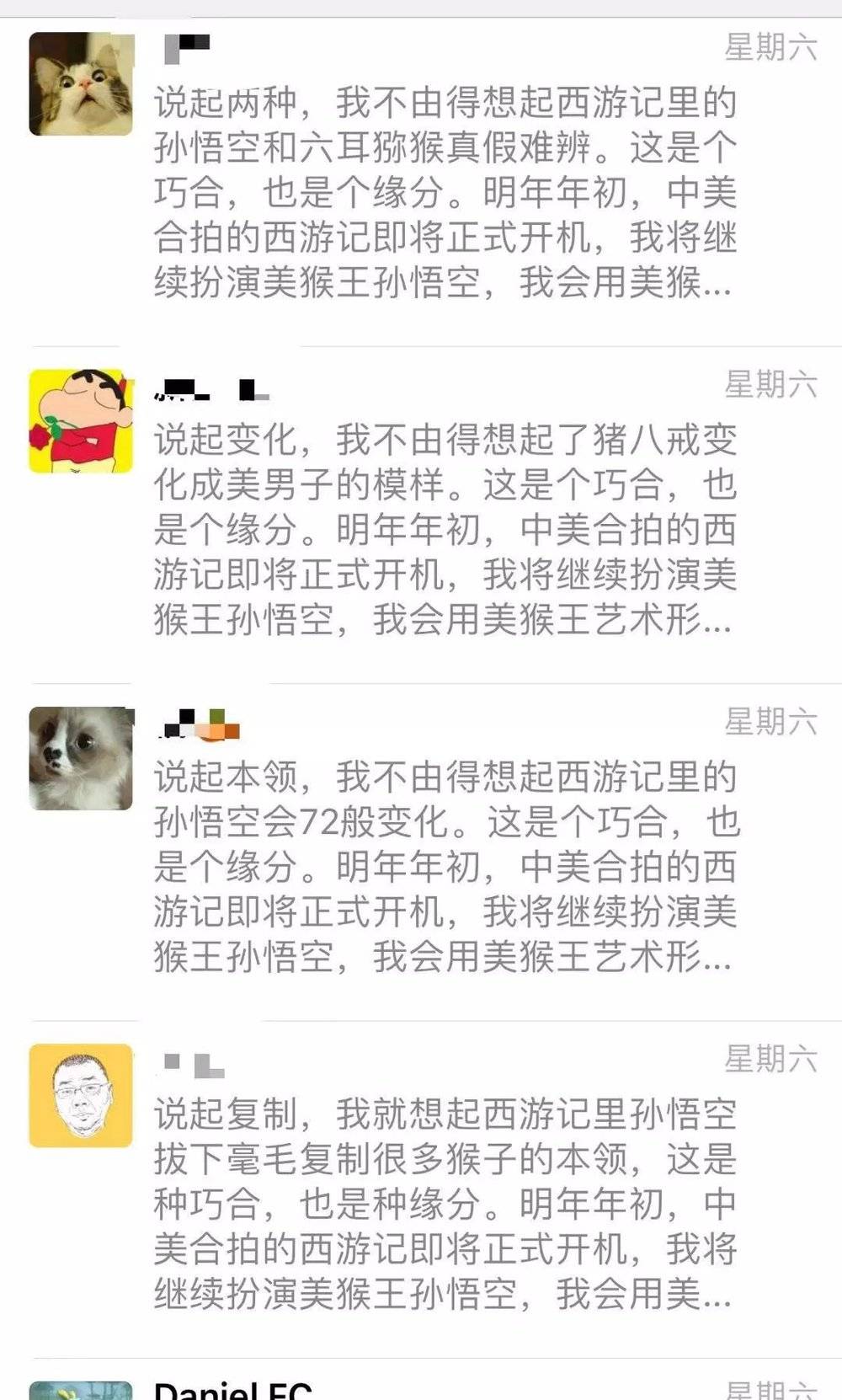Open the message starting with 说起两种
842x1400 pixels.
pos(445,192)
